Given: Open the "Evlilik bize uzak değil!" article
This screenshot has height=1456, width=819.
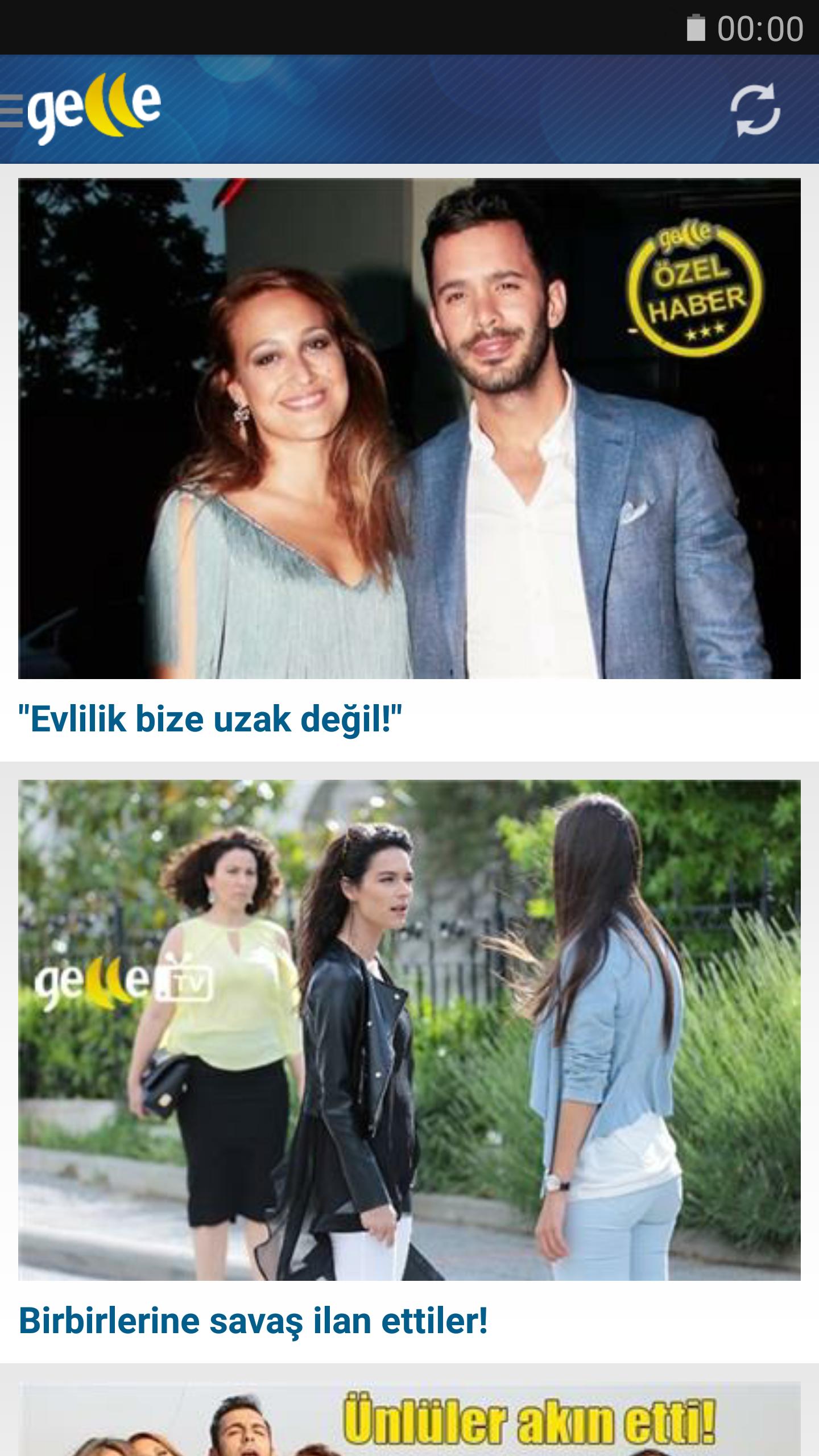Looking at the screenshot, I should (x=210, y=719).
